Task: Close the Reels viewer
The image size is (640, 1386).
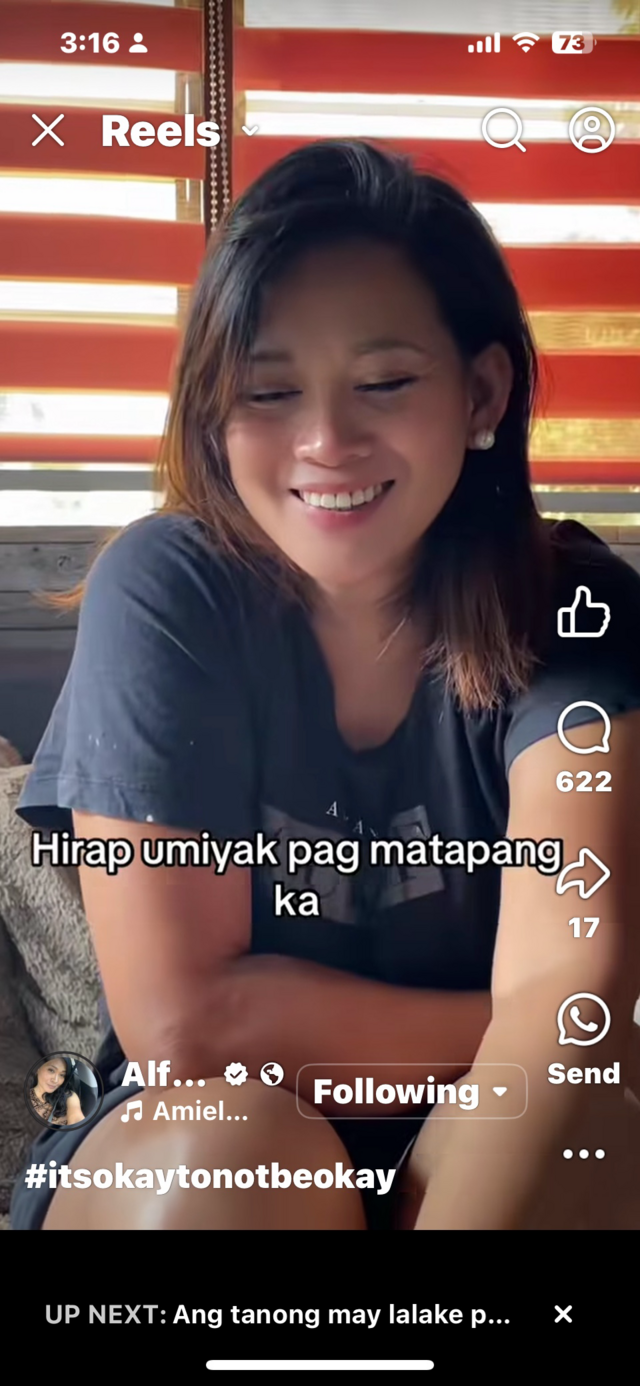Action: coord(47,131)
